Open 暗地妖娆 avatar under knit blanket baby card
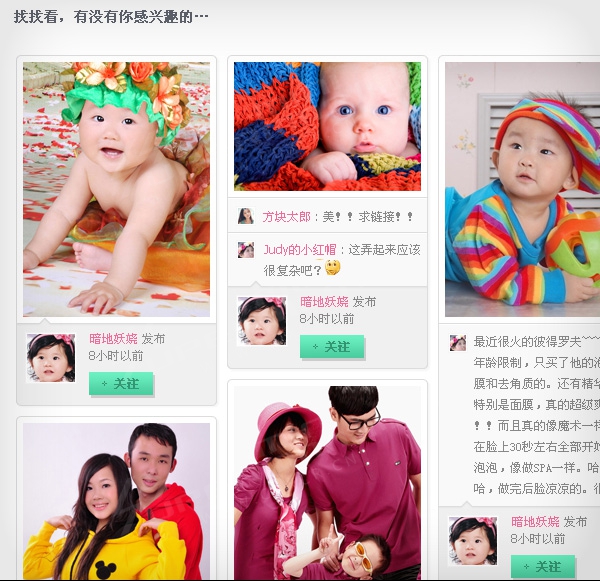The height and width of the screenshot is (581, 600). coord(261,321)
